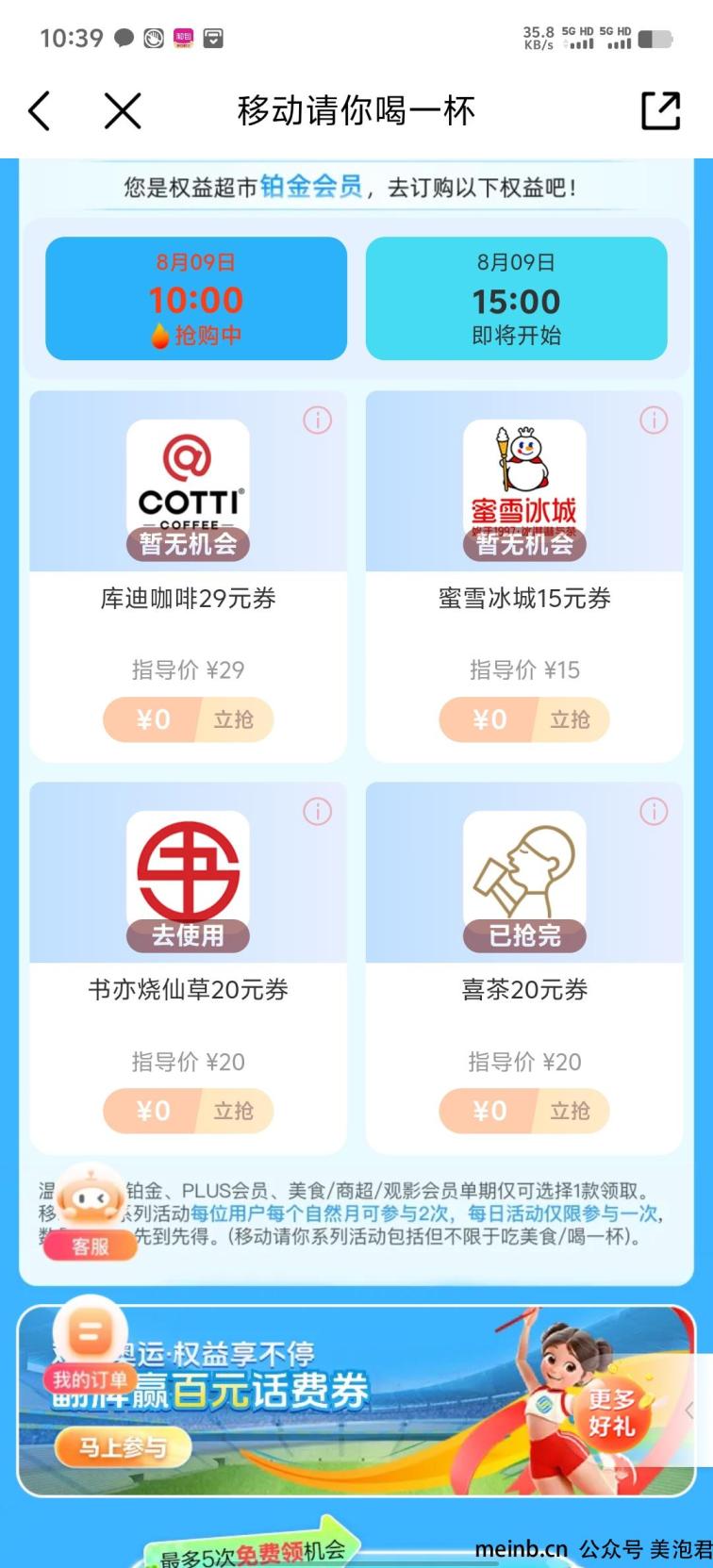
Task: Open info icon on 蜜雪冰城 card
Action: point(654,421)
